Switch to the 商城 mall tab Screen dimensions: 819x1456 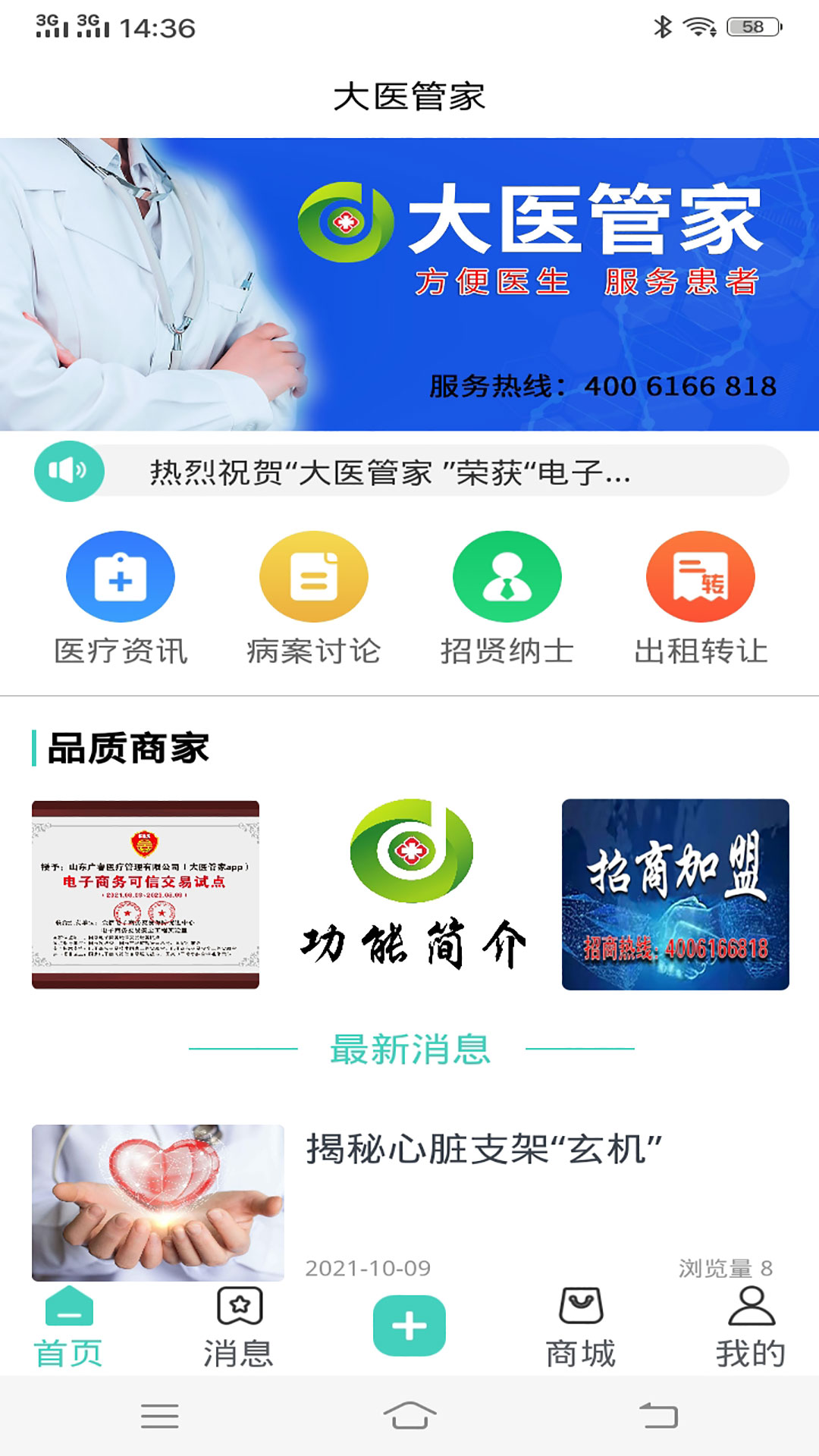[x=581, y=1329]
